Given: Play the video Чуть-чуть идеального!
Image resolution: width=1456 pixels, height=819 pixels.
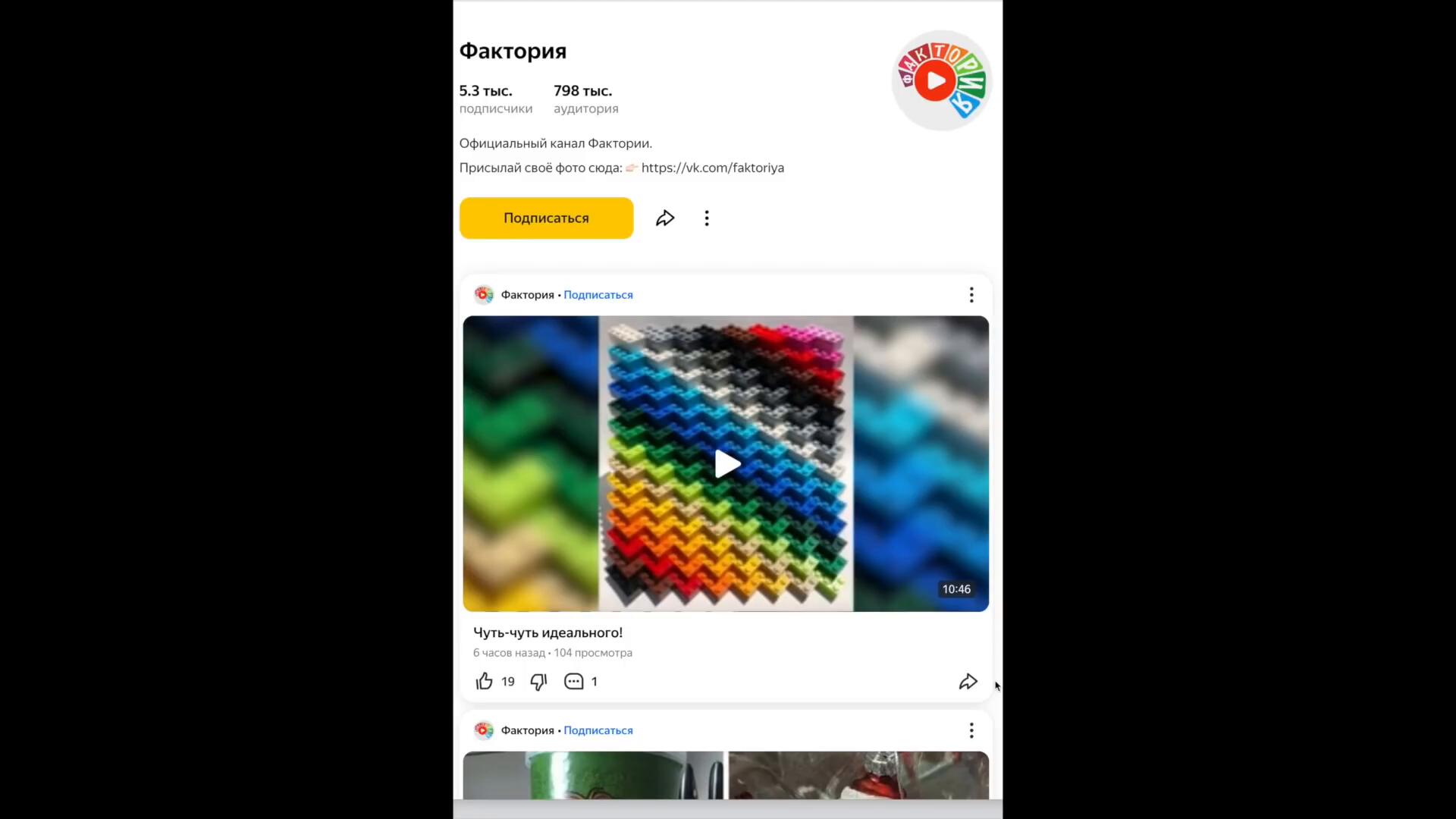Looking at the screenshot, I should (726, 464).
